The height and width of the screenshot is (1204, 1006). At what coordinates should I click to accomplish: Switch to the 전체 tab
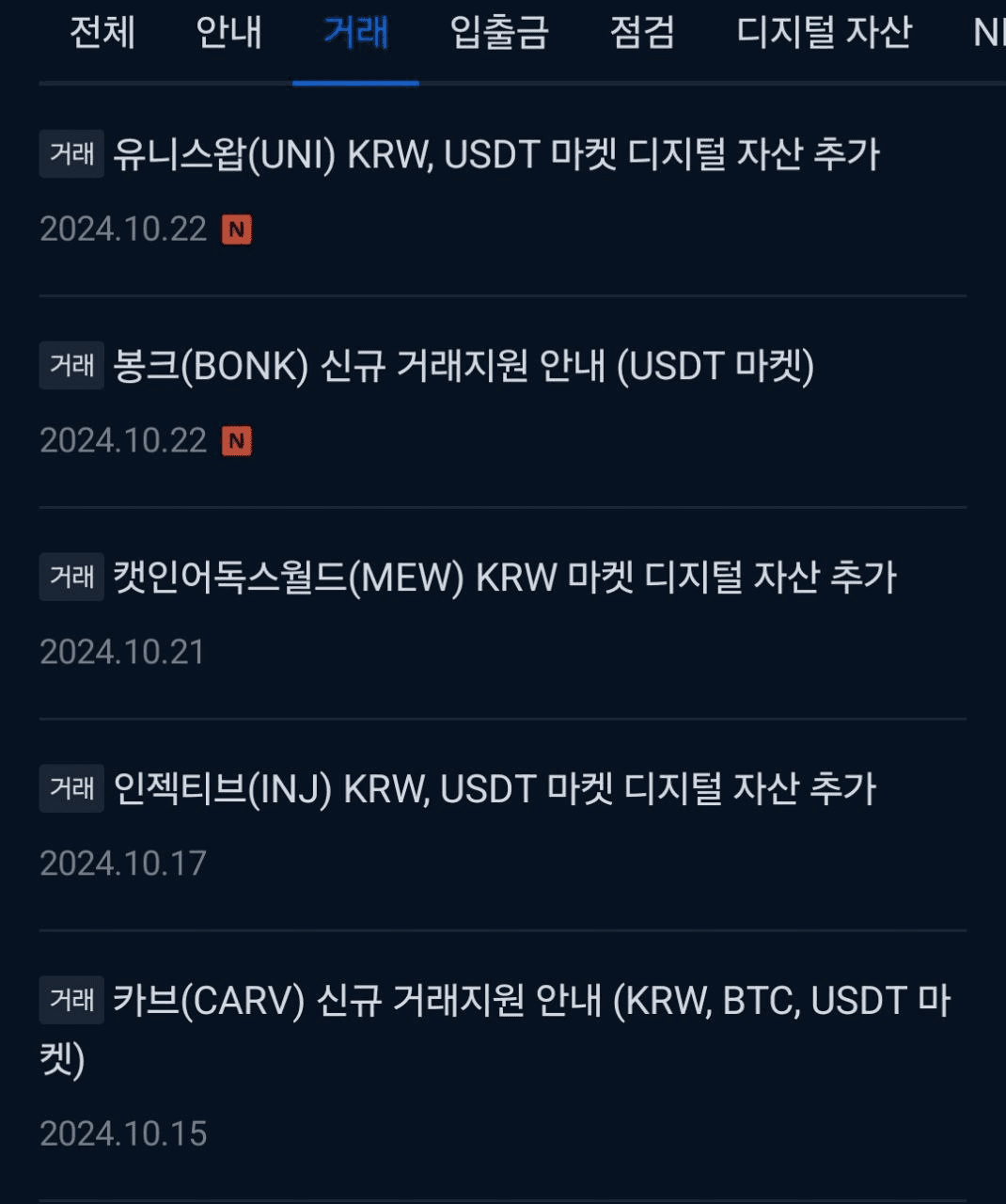pos(102,33)
